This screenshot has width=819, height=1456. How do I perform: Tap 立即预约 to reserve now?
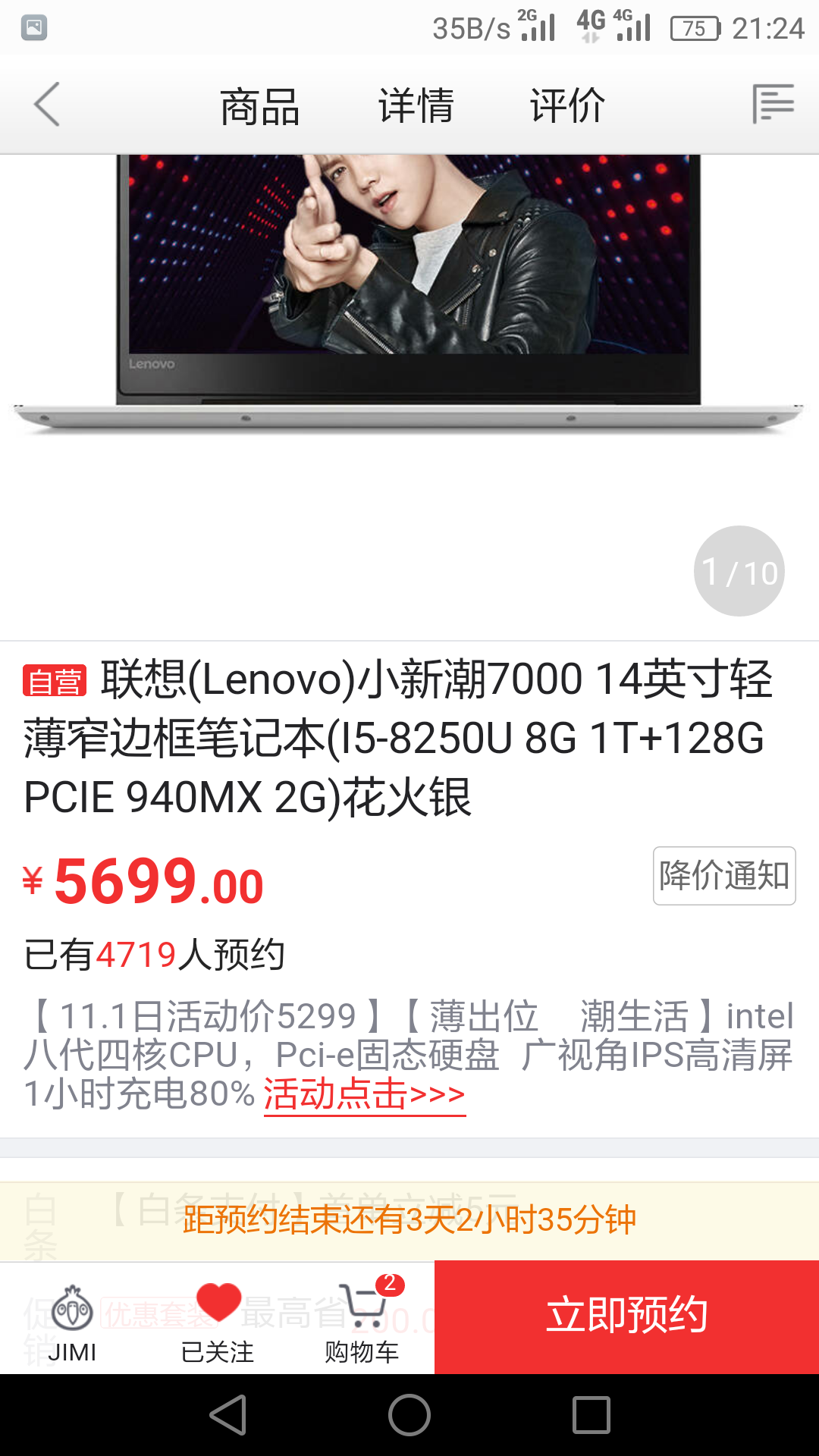pos(626,1316)
